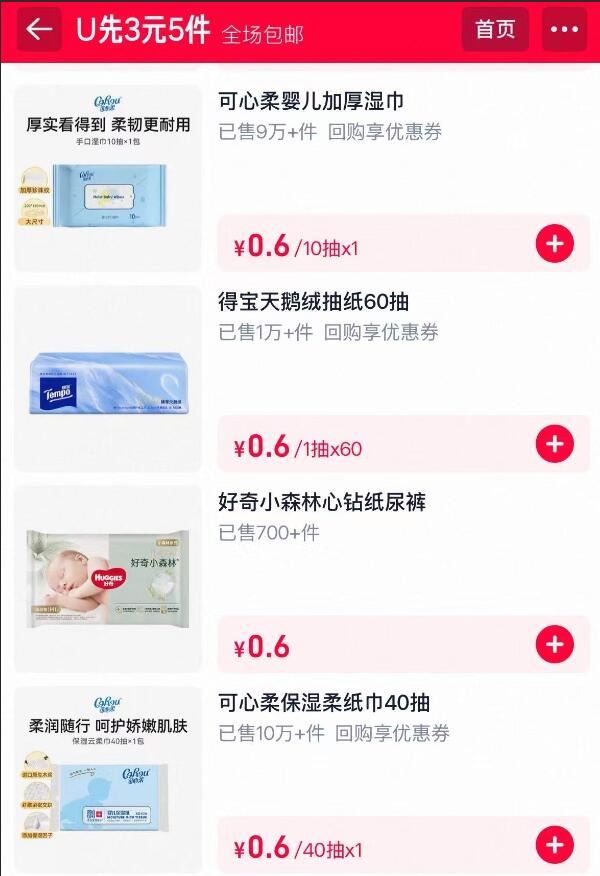The image size is (600, 876).
Task: Open the 可心柔婴儿加厚湿巾 product image
Action: coord(108,178)
